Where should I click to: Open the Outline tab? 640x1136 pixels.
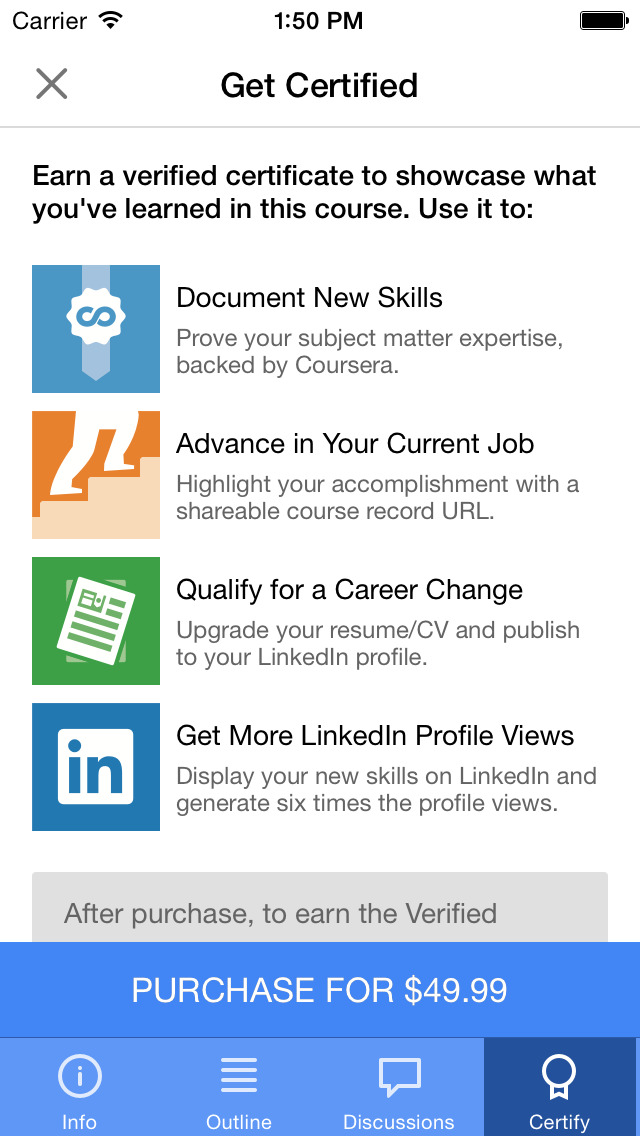(239, 1087)
